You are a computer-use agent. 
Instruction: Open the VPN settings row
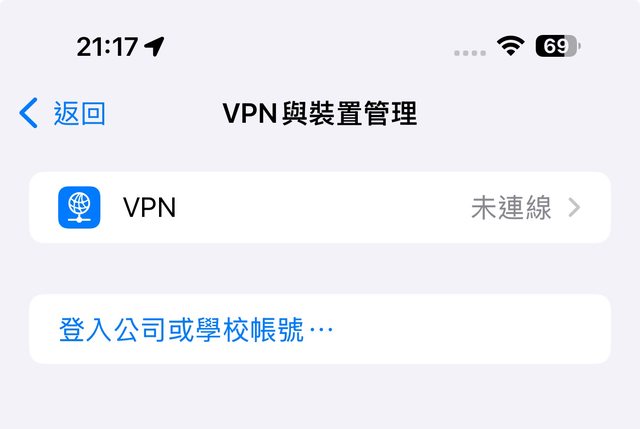point(319,207)
